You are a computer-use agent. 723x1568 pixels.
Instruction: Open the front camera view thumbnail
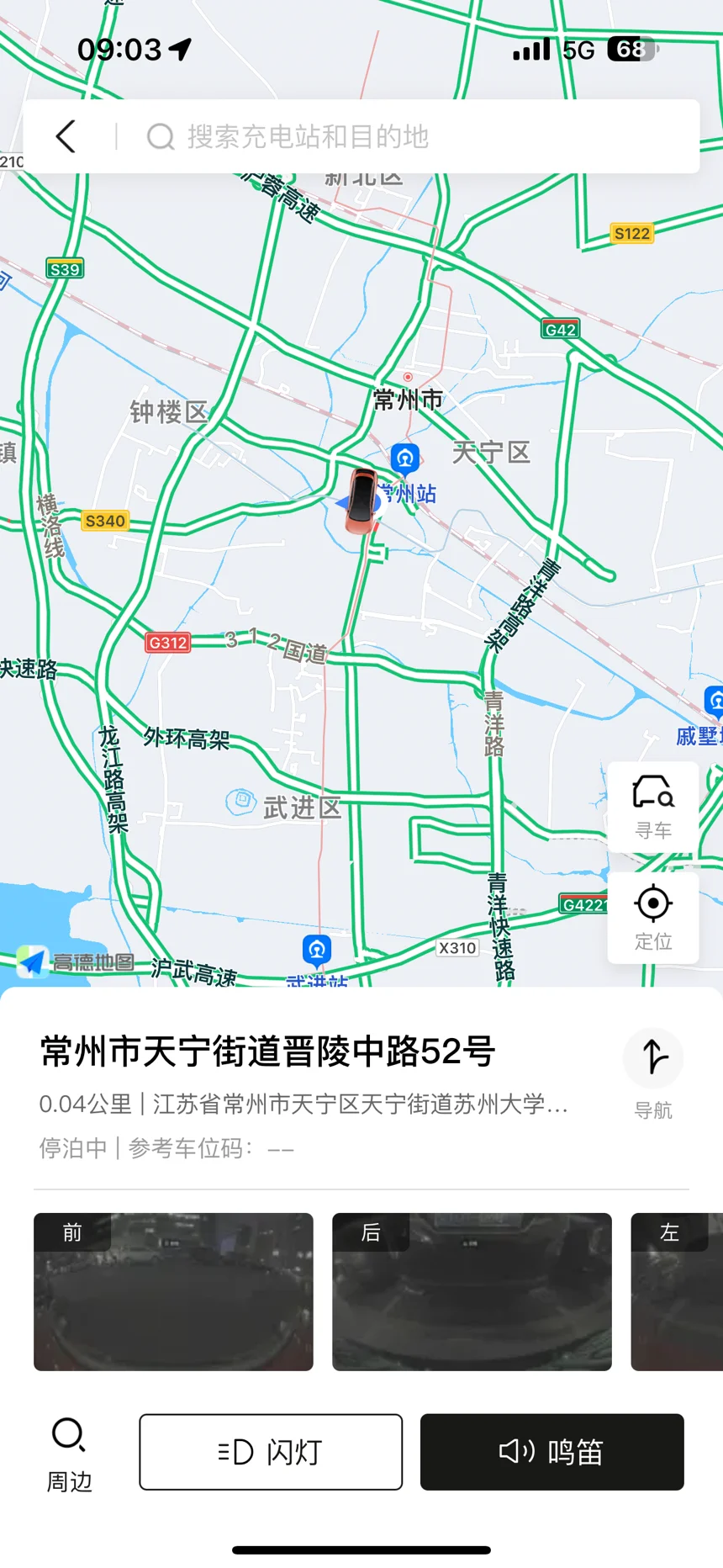click(173, 1291)
